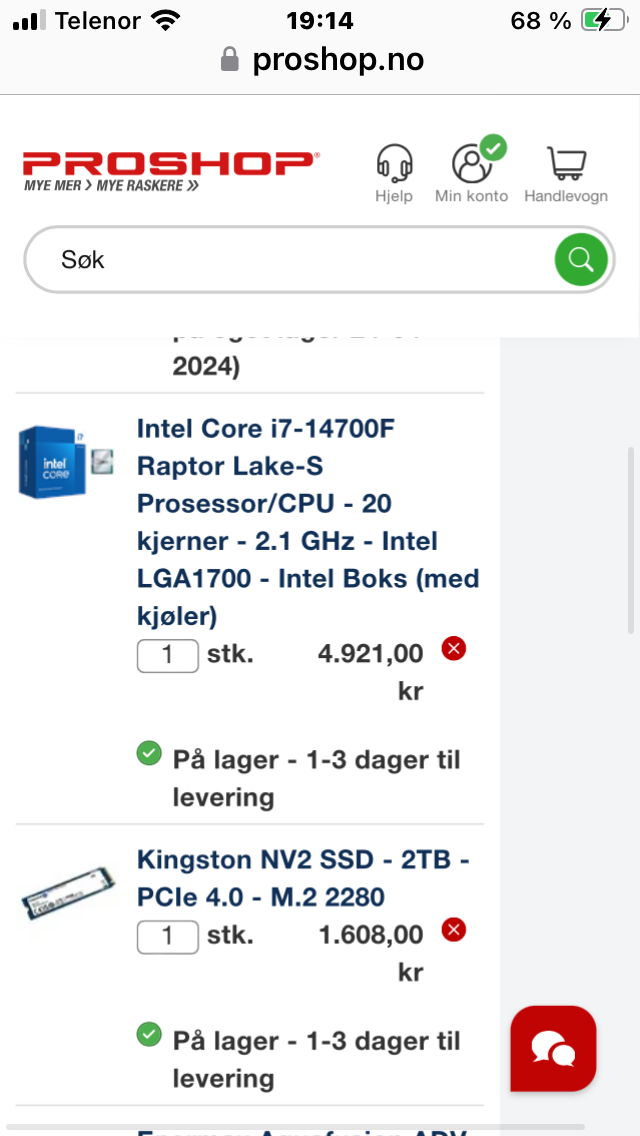
Task: Open the Handlevogn shopping cart
Action: tap(566, 174)
